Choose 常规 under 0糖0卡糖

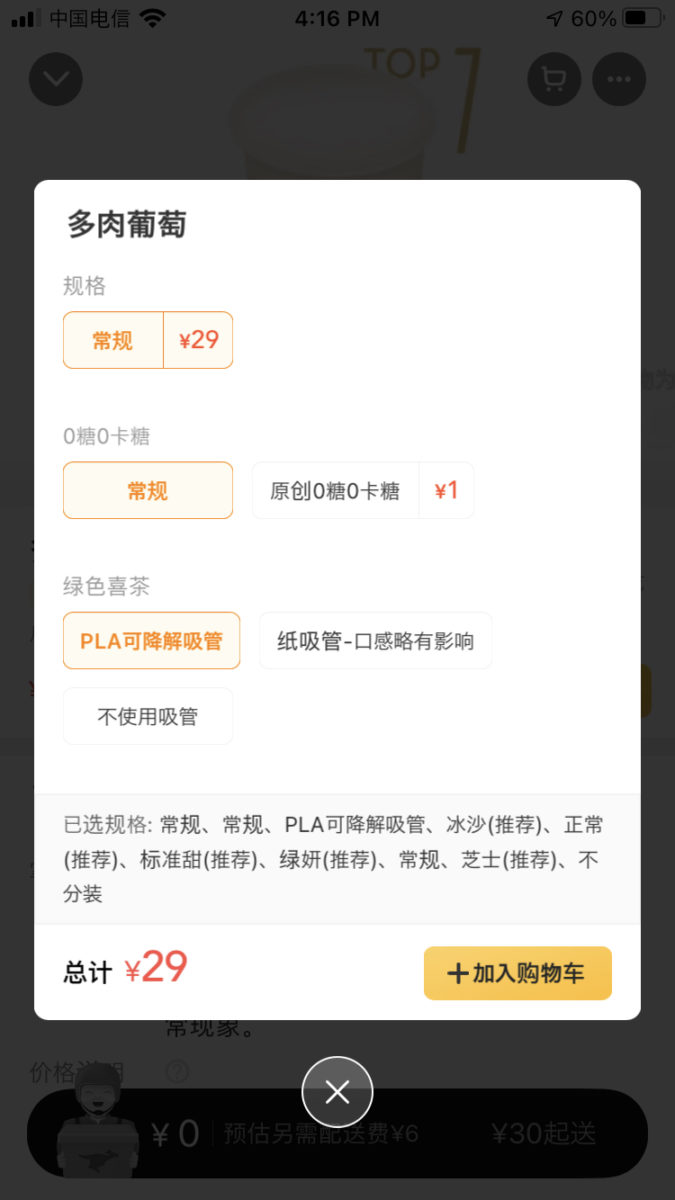coord(148,490)
